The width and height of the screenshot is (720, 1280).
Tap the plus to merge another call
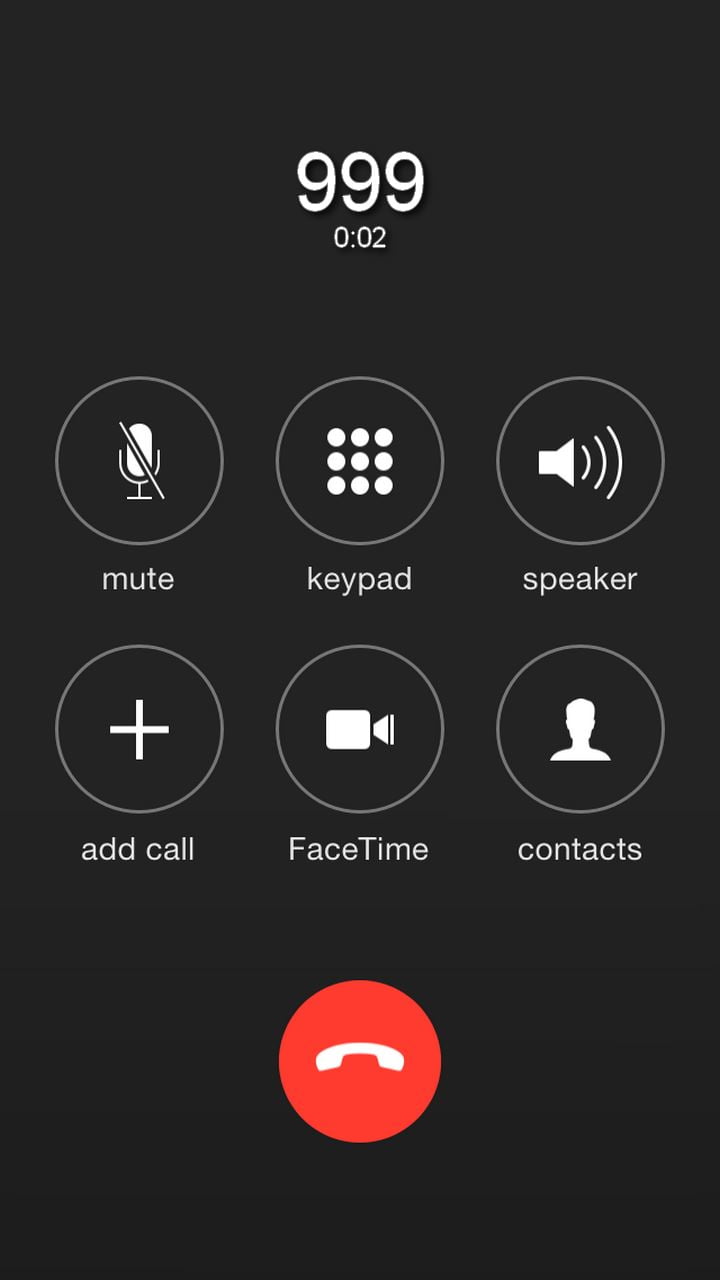tap(138, 729)
